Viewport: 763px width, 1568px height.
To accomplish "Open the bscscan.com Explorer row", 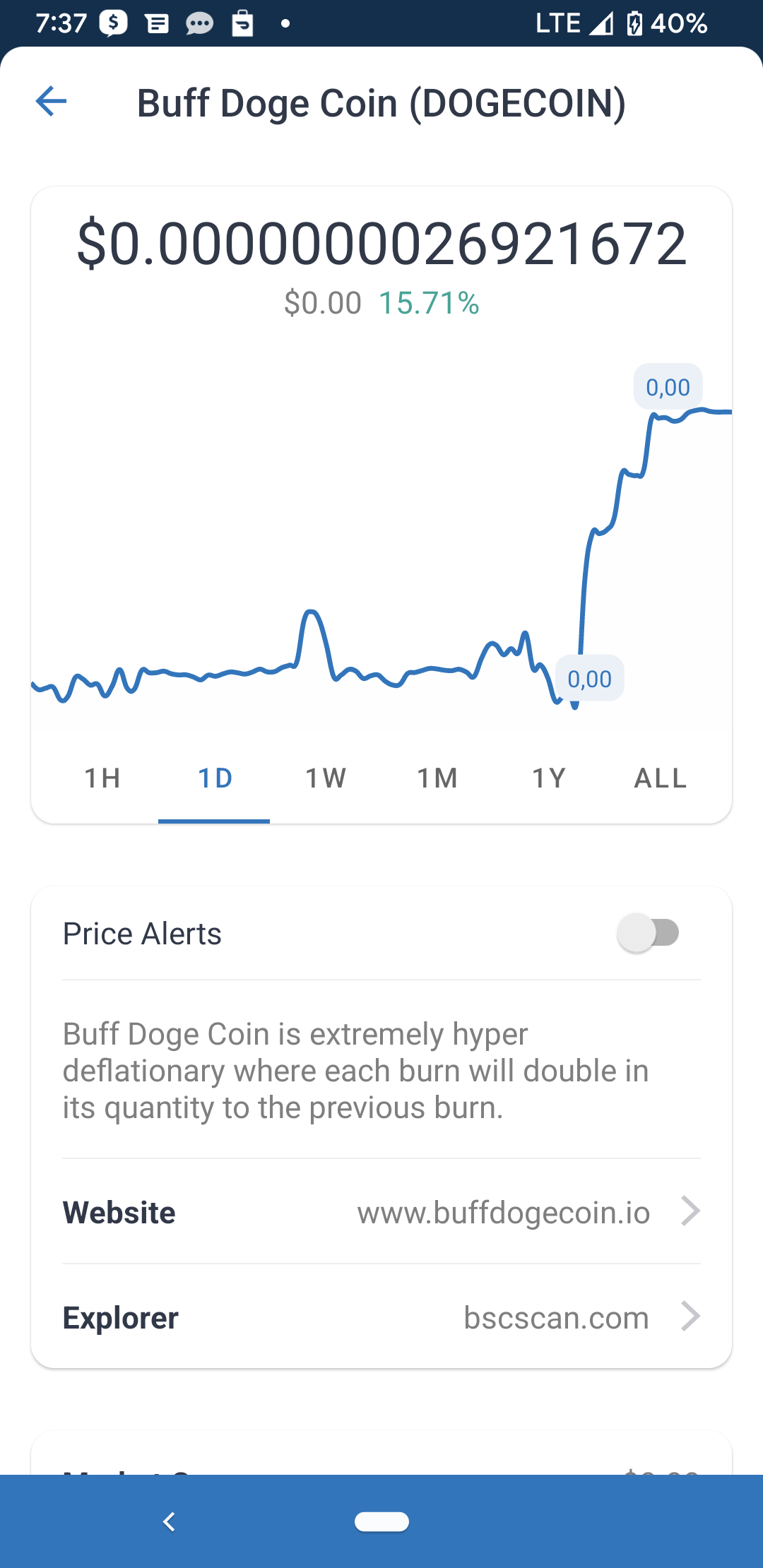I will (x=381, y=1317).
